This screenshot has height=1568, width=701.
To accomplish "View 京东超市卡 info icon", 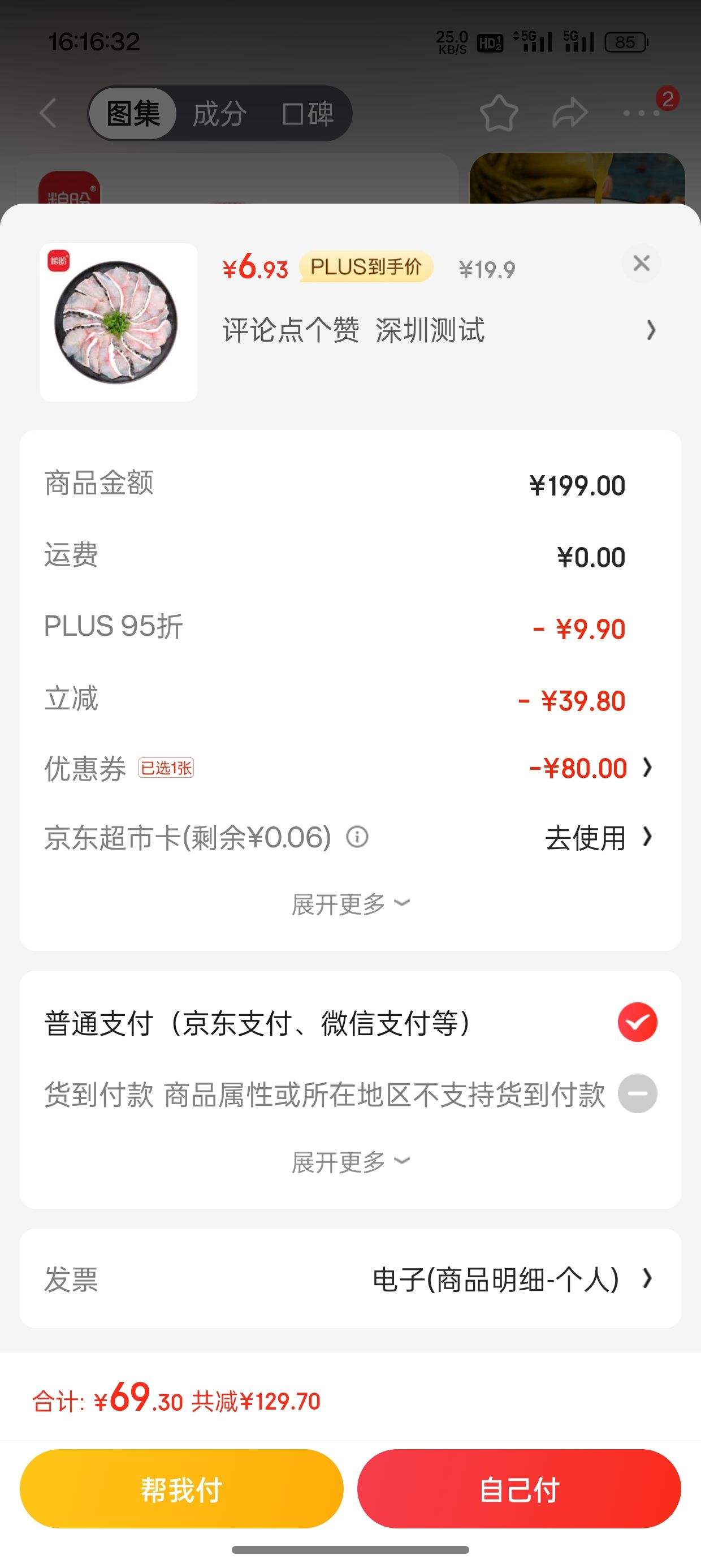I will tap(357, 837).
